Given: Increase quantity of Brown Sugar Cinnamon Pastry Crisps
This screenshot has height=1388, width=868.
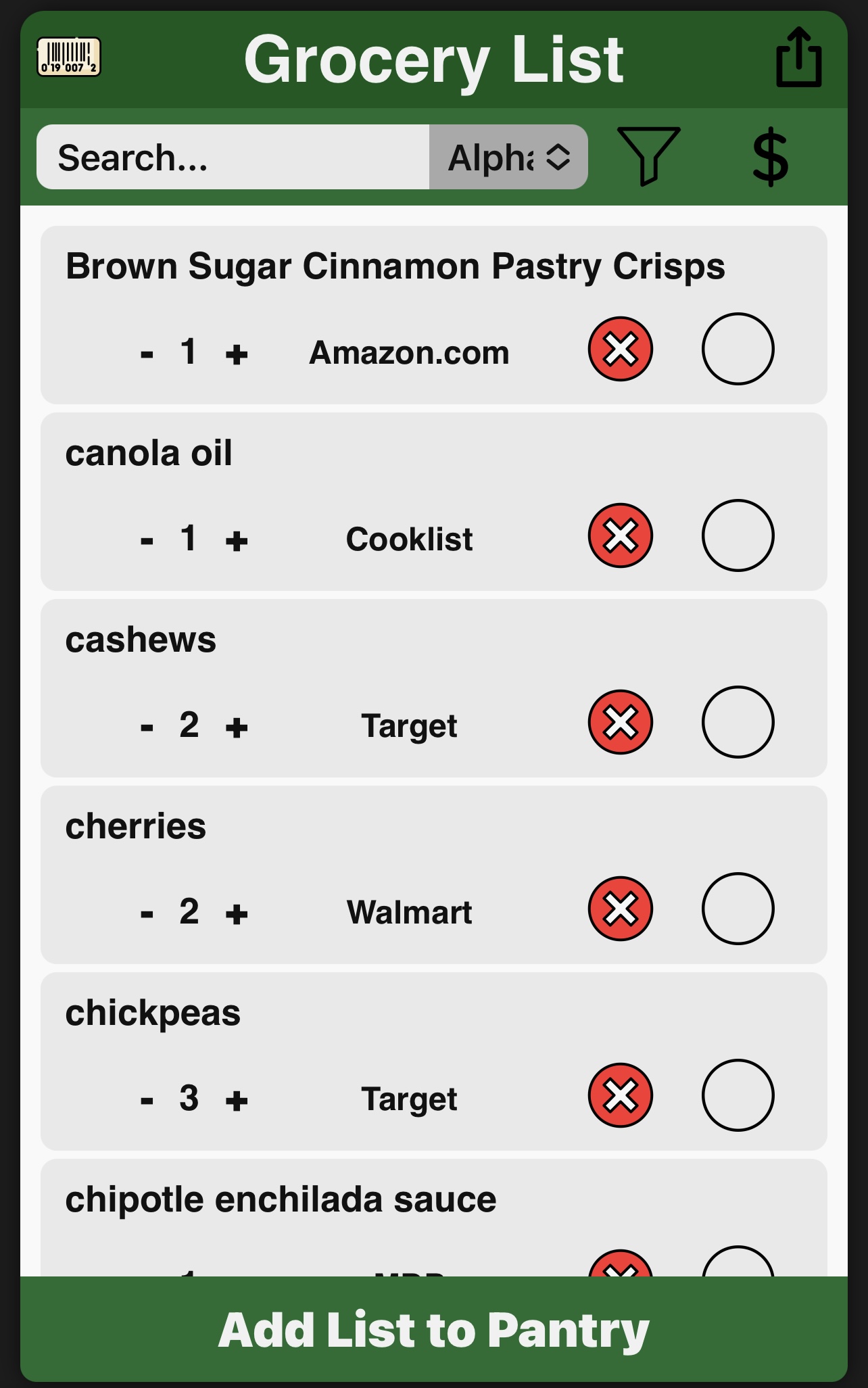Looking at the screenshot, I should [237, 354].
